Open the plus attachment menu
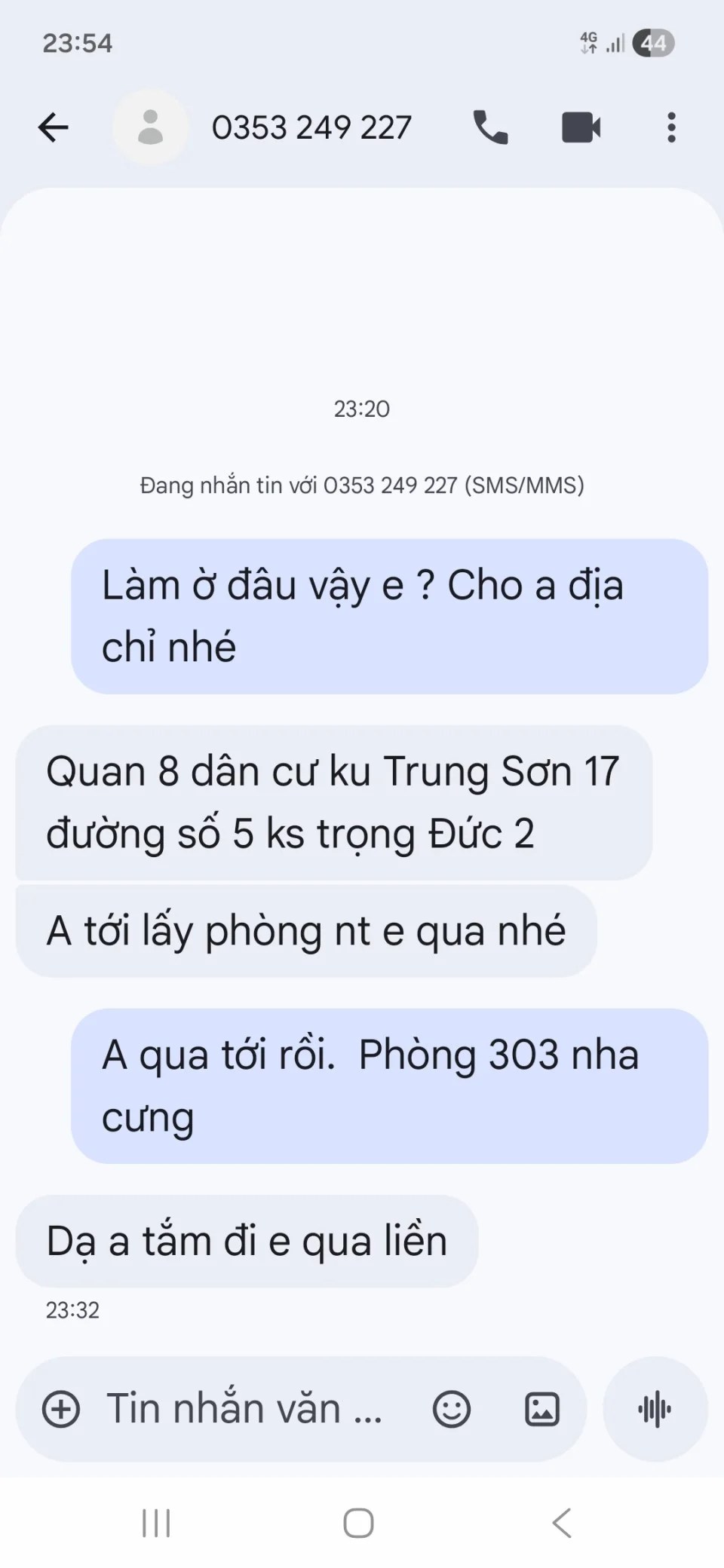Viewport: 724px width, 1568px height. pyautogui.click(x=61, y=1409)
